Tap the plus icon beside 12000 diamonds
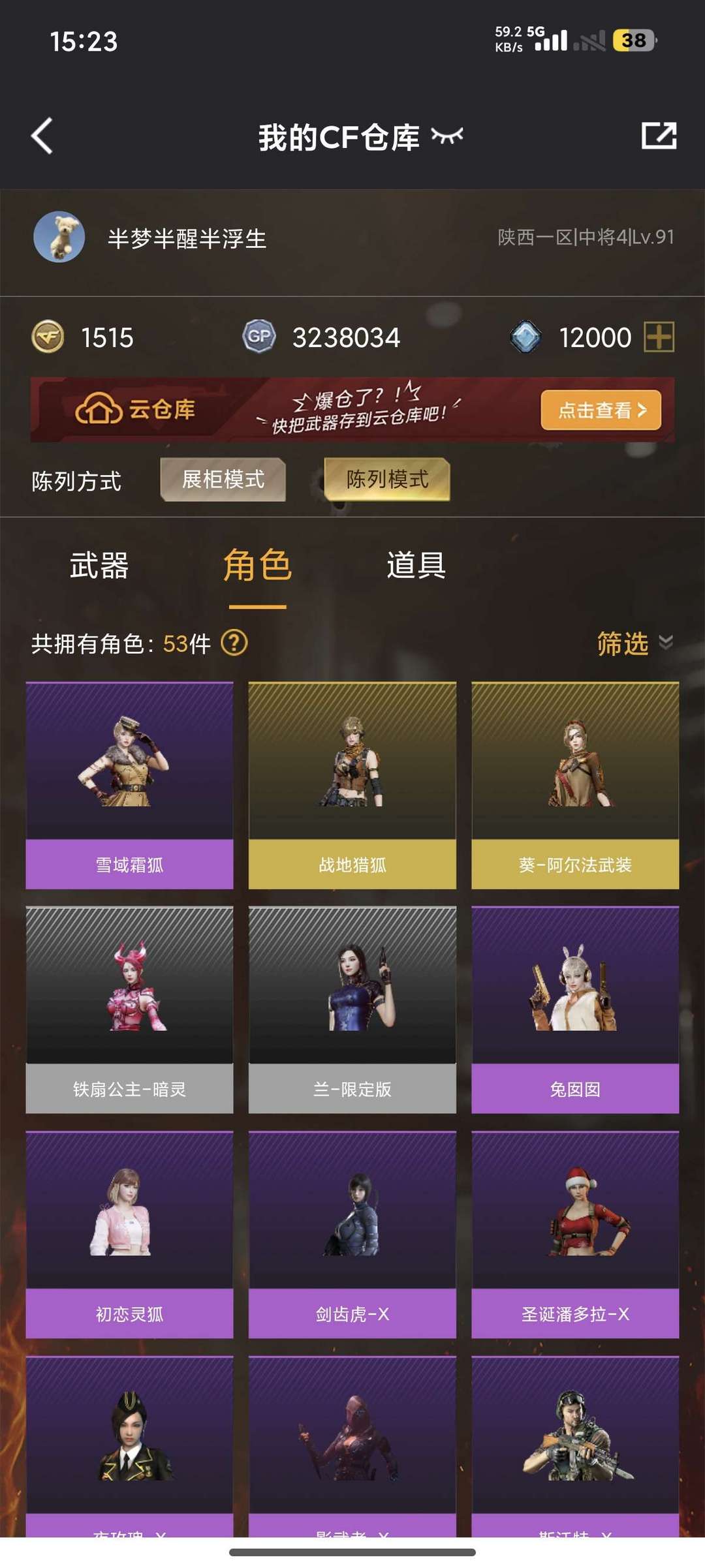This screenshot has height=1568, width=705. pos(659,337)
